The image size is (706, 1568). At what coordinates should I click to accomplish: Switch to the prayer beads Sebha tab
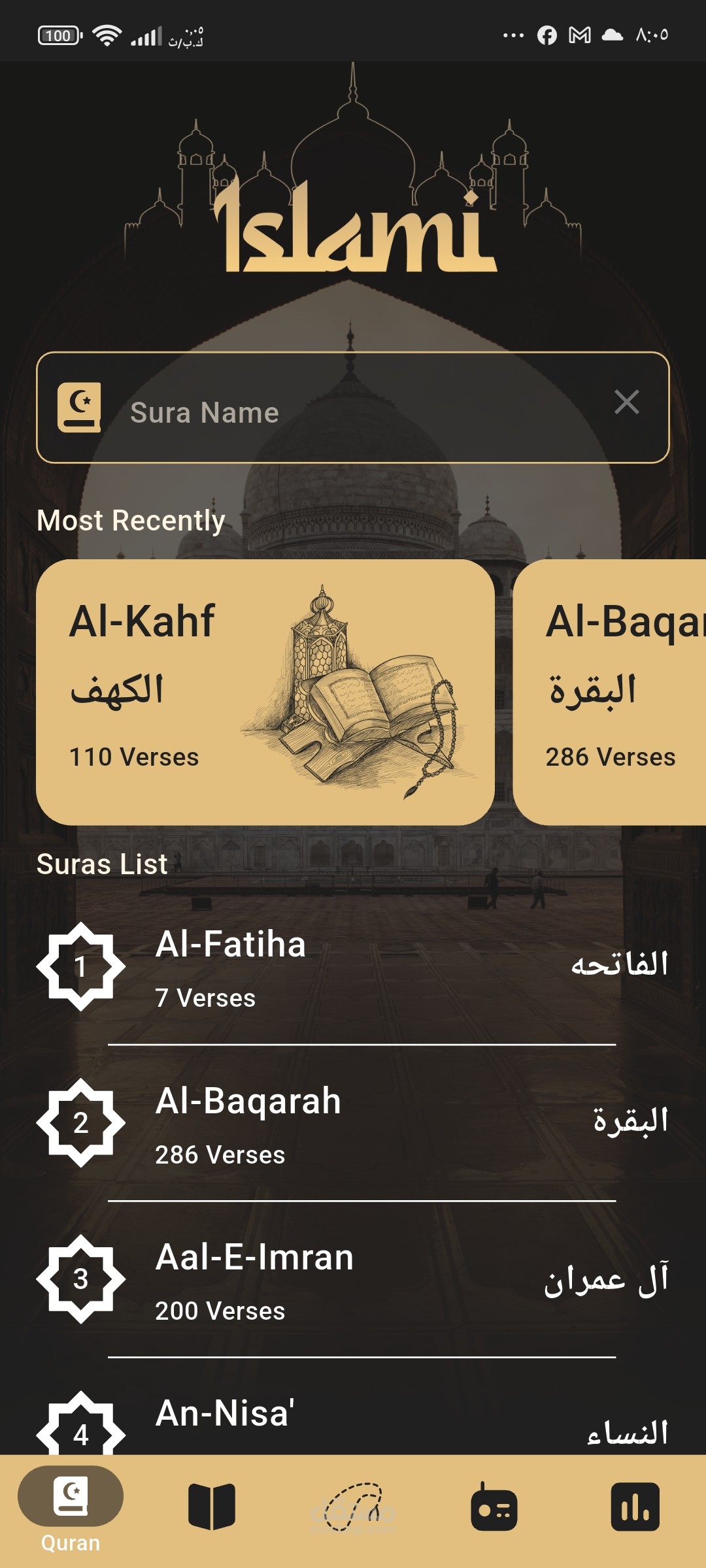pos(353,1507)
